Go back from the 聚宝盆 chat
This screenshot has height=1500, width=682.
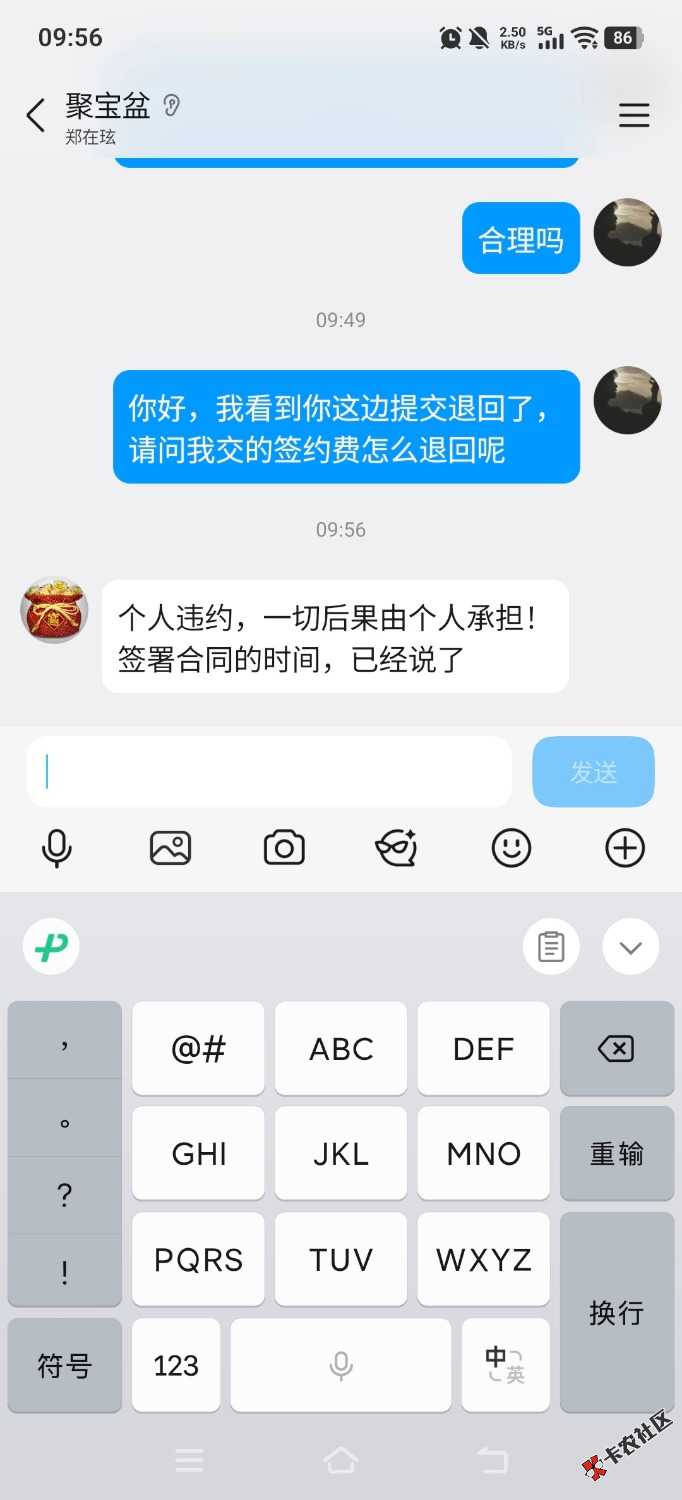[x=36, y=115]
